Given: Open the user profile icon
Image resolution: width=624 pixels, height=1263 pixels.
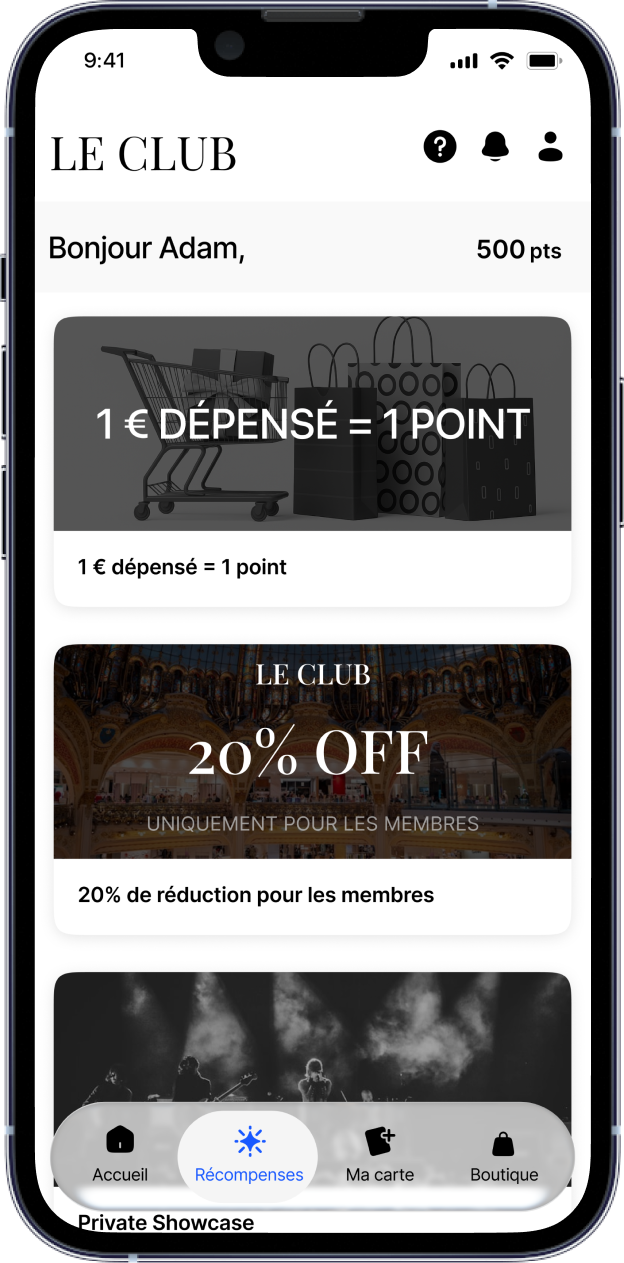Looking at the screenshot, I should coord(550,147).
